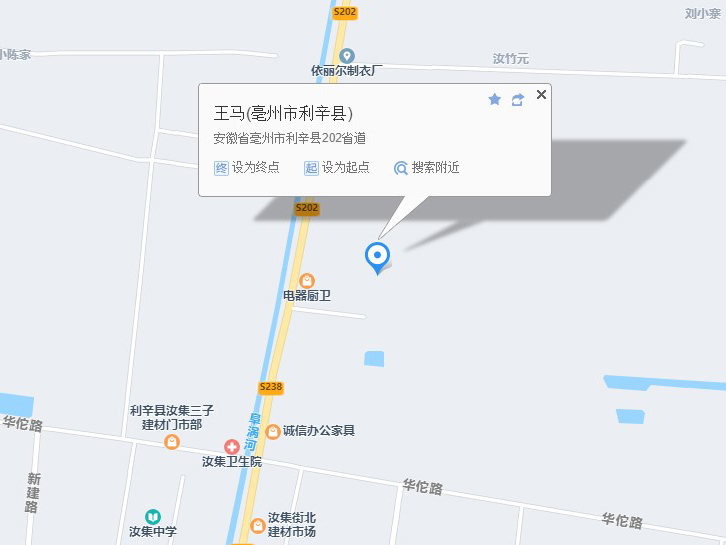
Task: Open 搜索附近 to search nearby
Action: point(427,168)
